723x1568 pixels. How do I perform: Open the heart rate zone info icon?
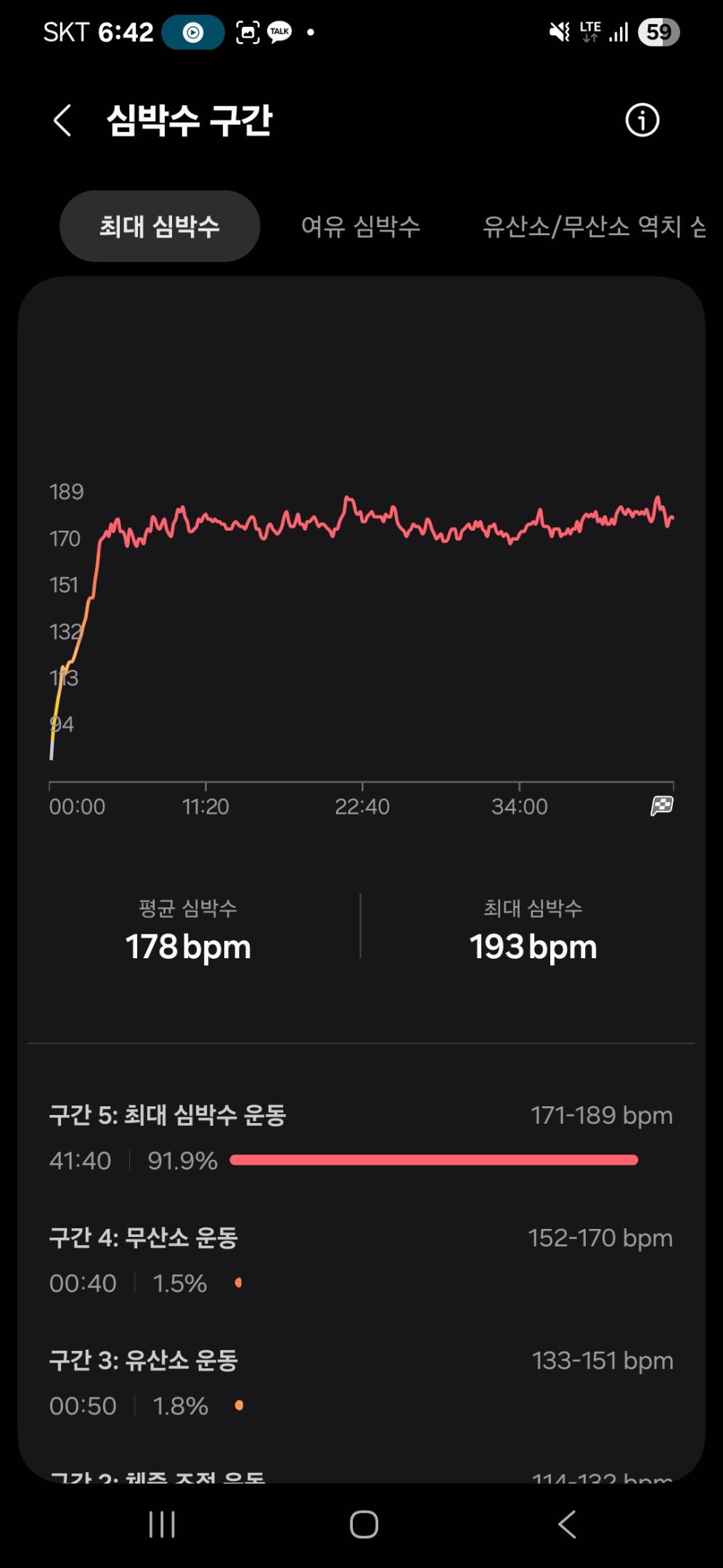(642, 121)
